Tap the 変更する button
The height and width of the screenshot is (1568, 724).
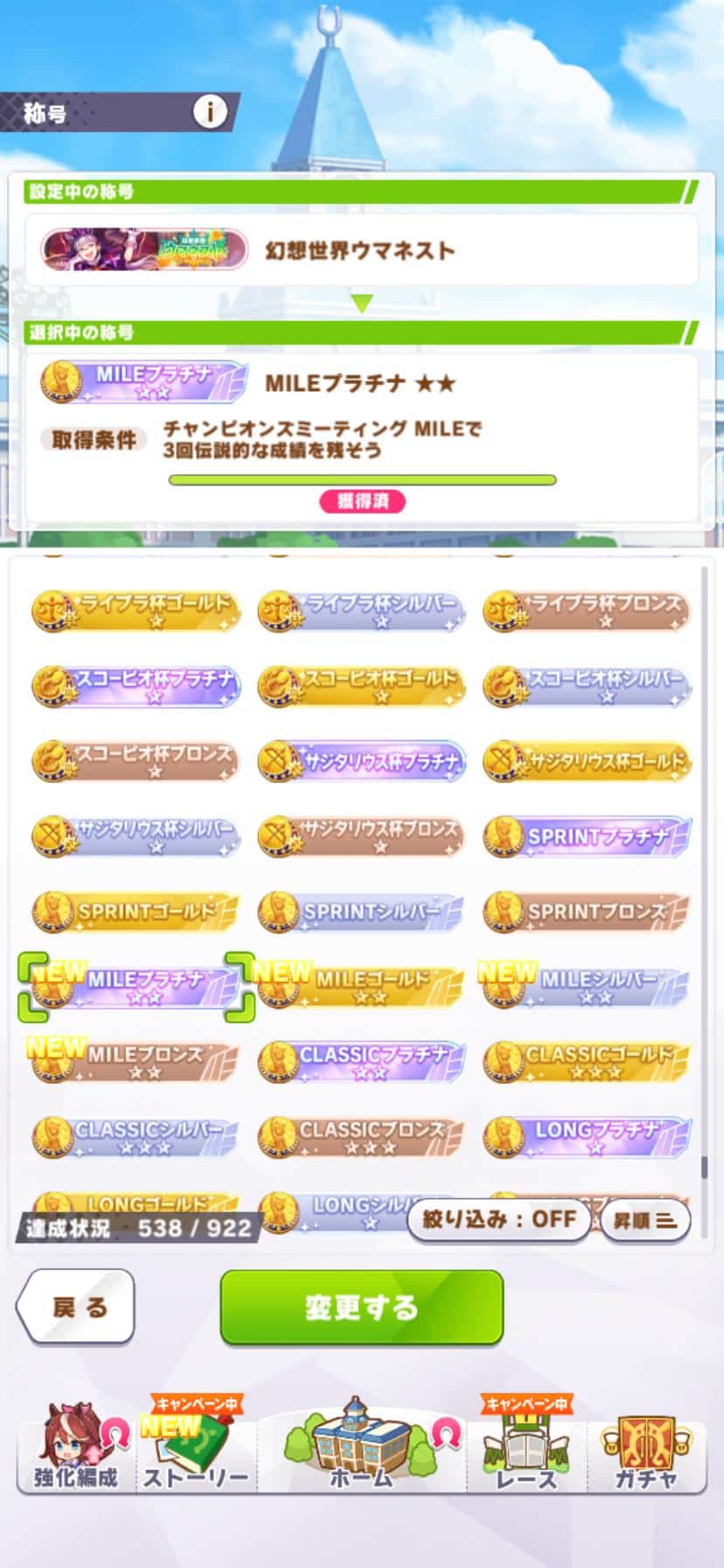(x=361, y=1307)
